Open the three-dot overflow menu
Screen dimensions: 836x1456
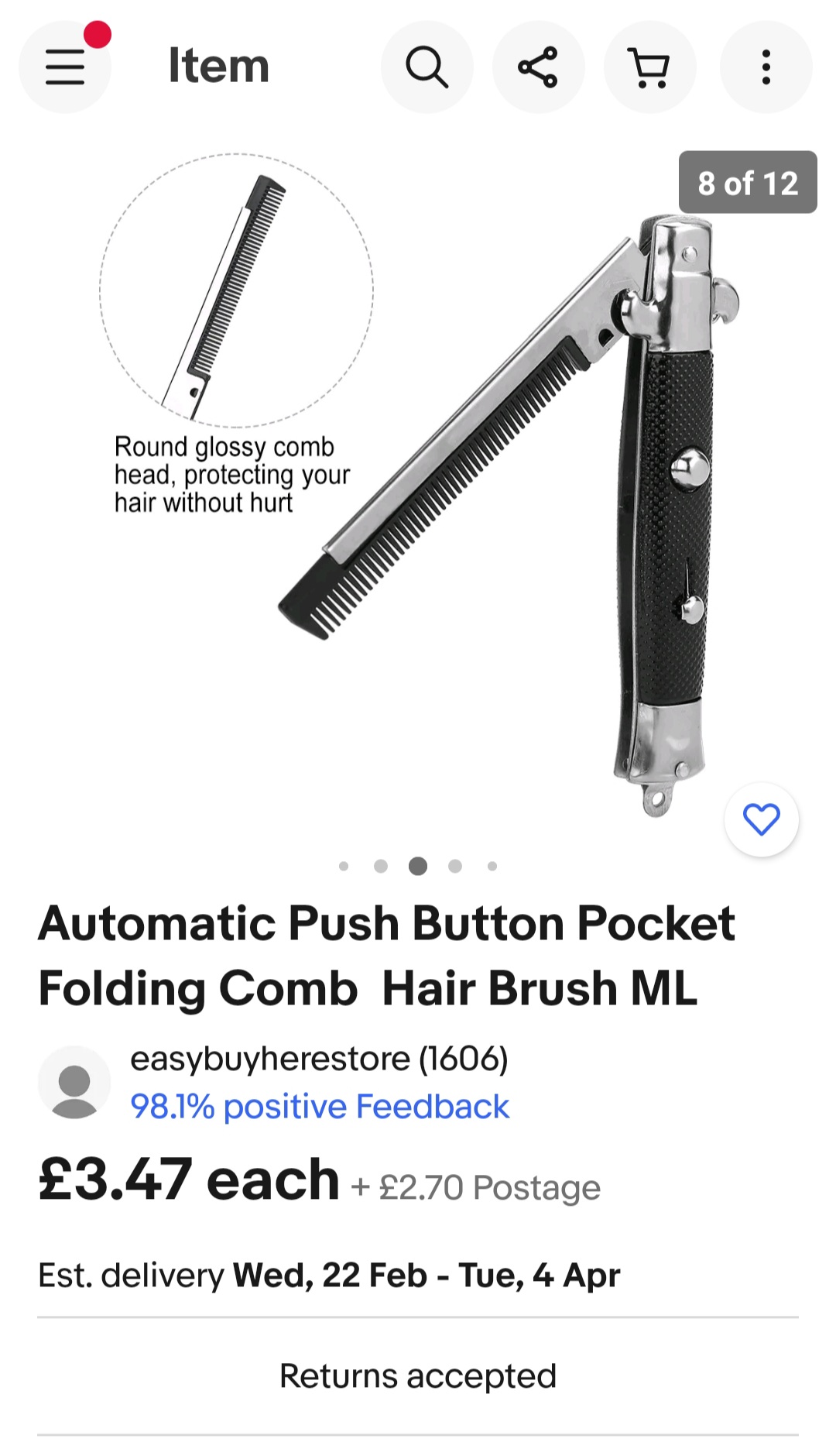click(x=766, y=67)
